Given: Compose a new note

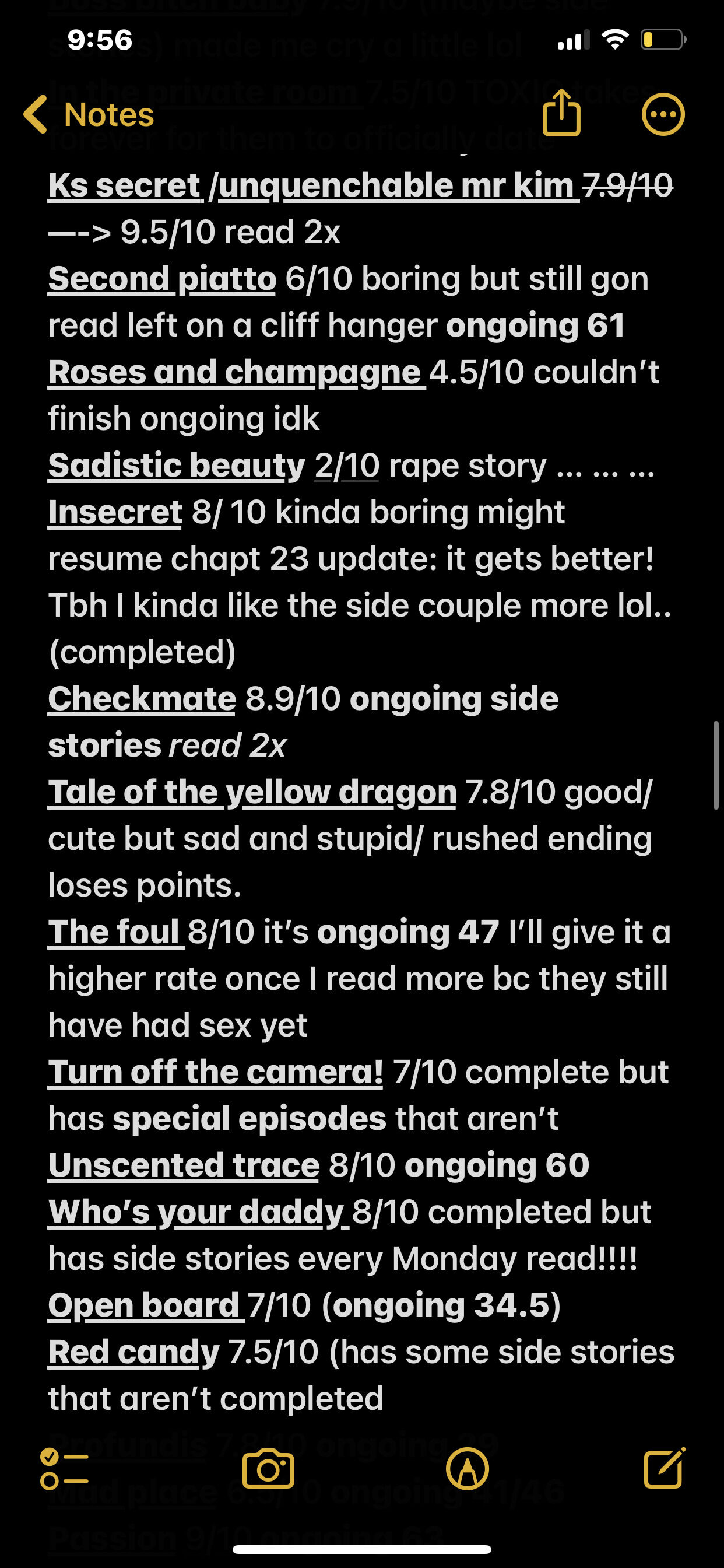Looking at the screenshot, I should tap(665, 1468).
